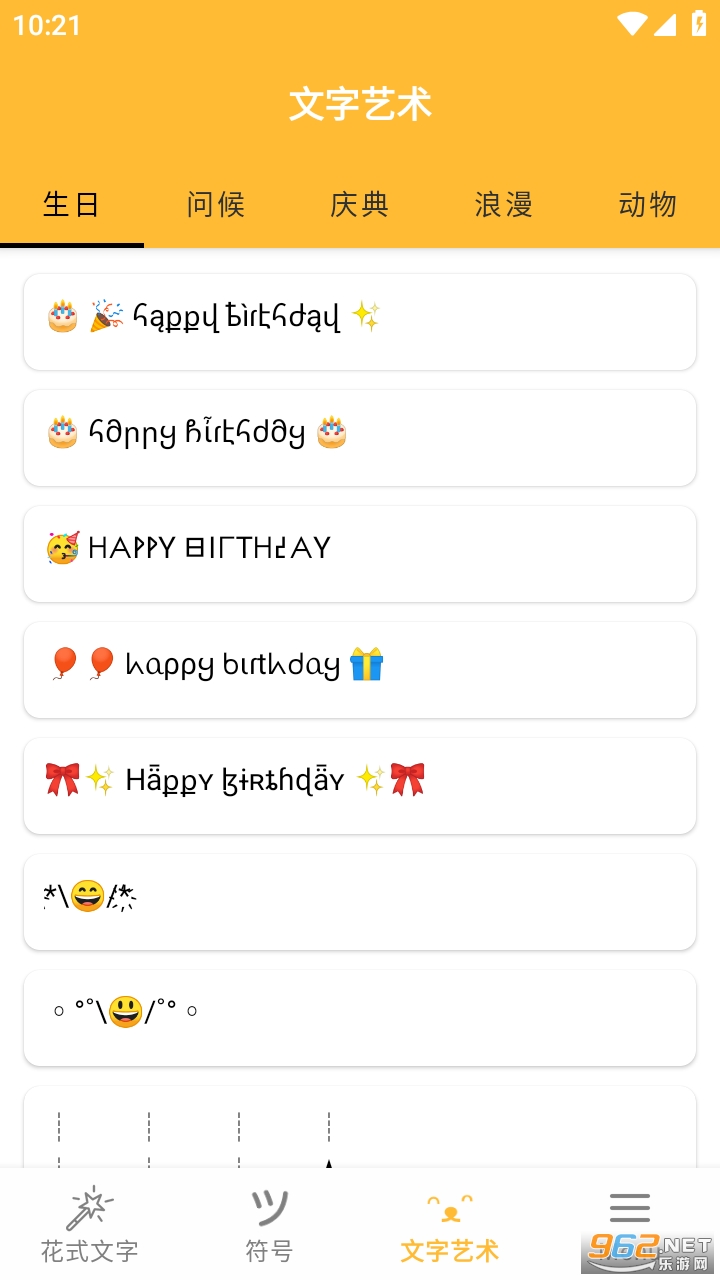The width and height of the screenshot is (720, 1280).
Task: Pick the birthday text between two cakes
Action: (360, 437)
